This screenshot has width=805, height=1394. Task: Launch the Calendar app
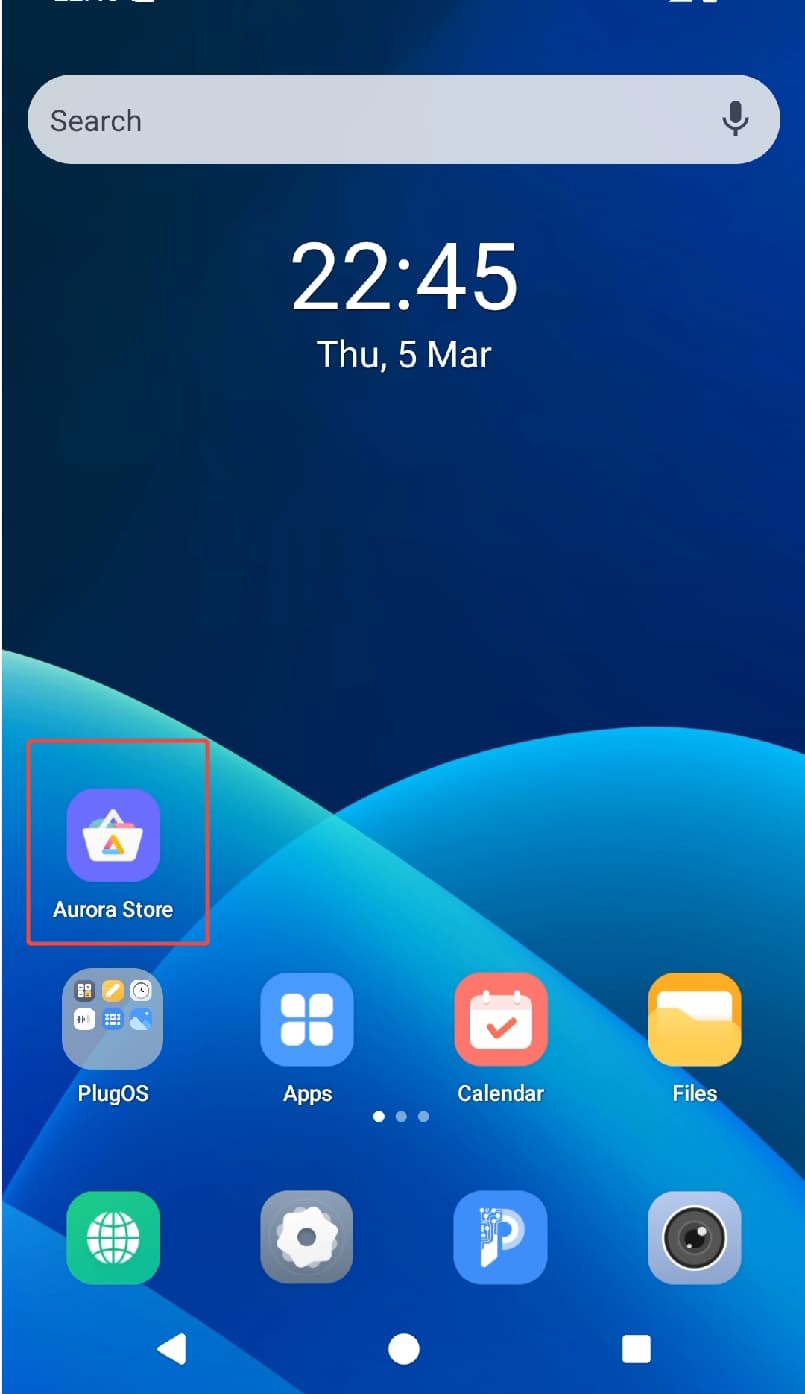500,1019
